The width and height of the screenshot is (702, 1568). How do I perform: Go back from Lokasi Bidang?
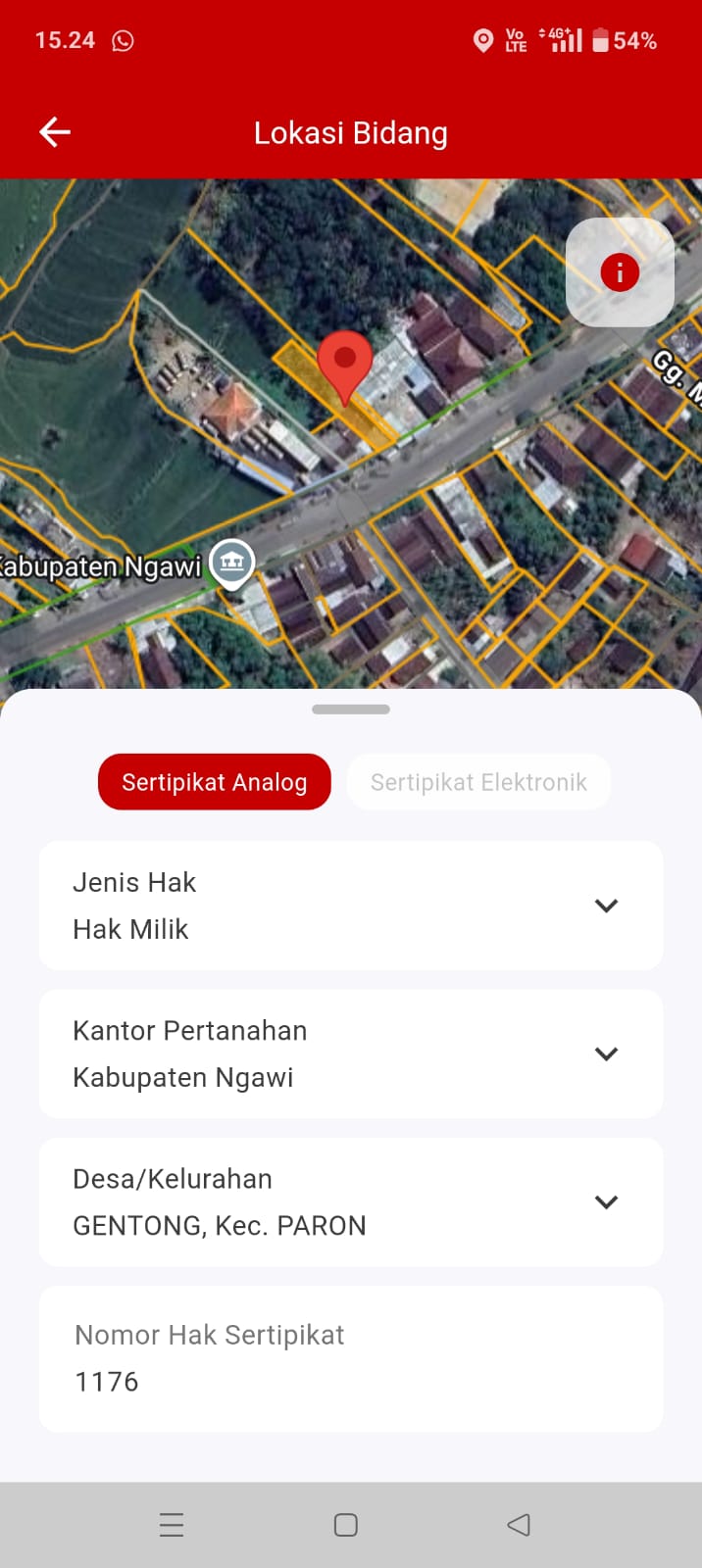[x=55, y=132]
